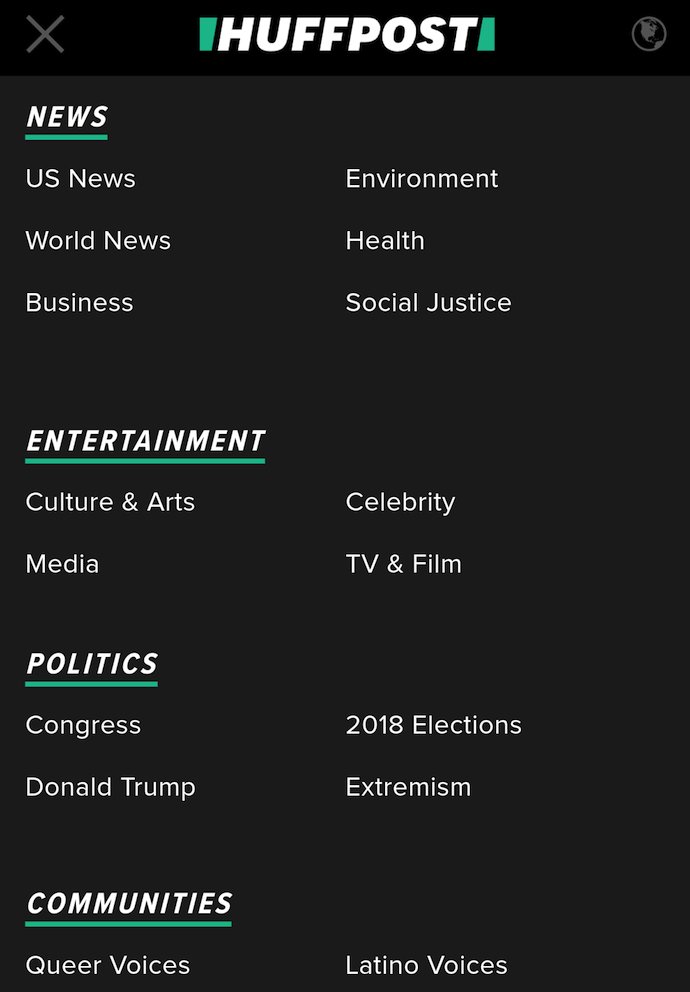Go to Congress coverage
This screenshot has height=992, width=690.
tap(83, 725)
